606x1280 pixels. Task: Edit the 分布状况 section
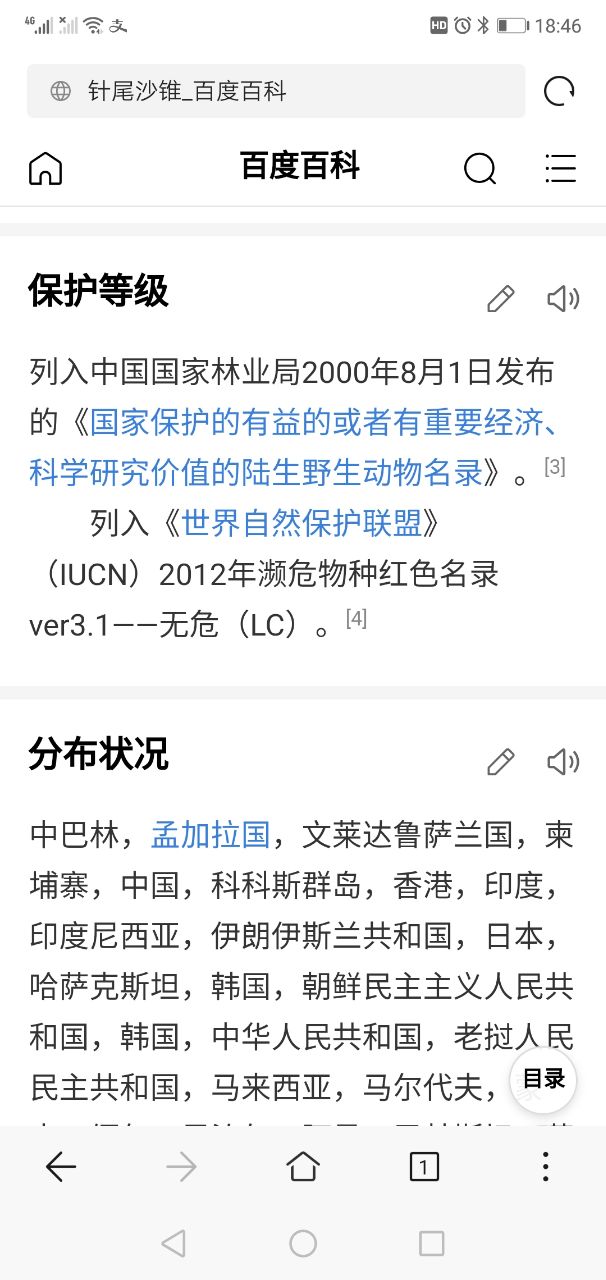[500, 762]
